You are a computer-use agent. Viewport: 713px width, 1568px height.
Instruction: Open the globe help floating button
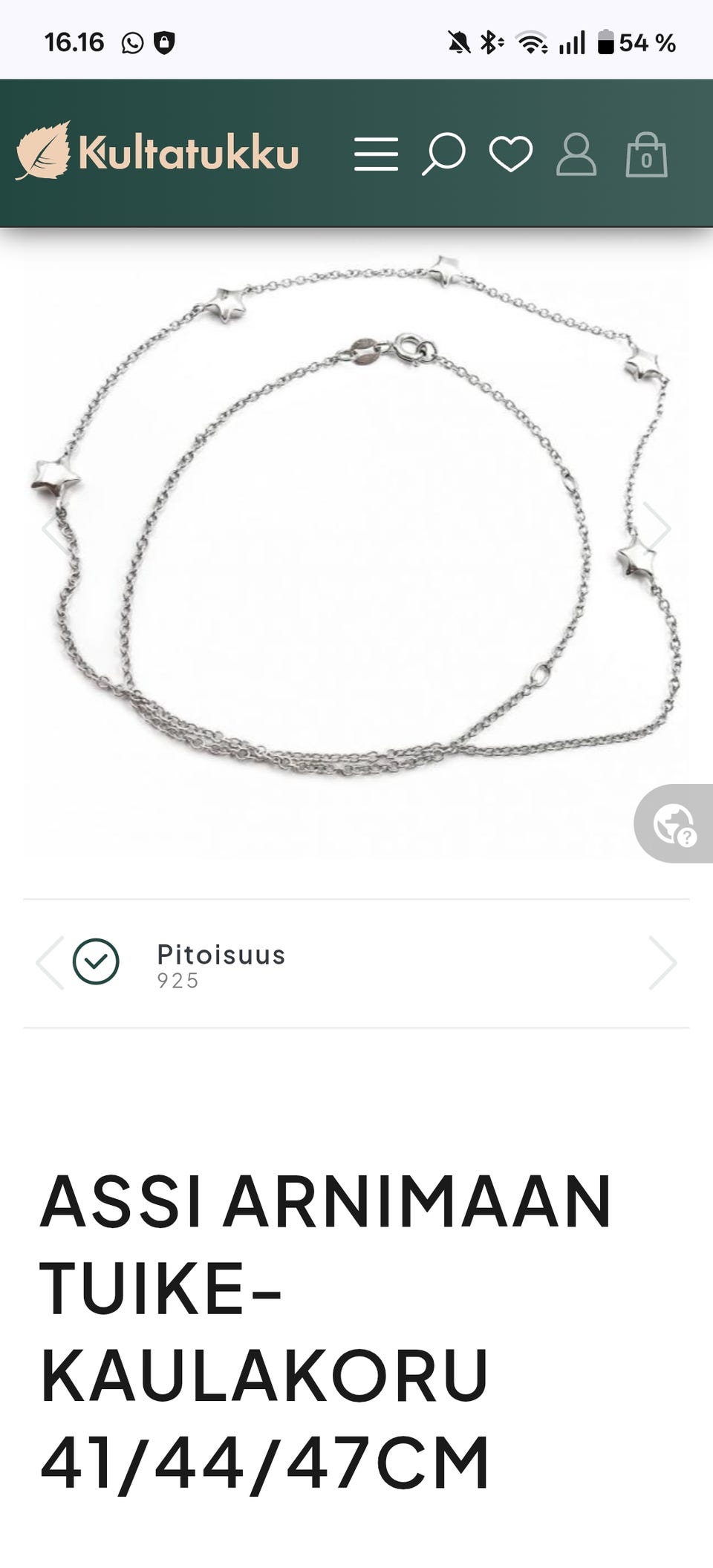click(674, 823)
